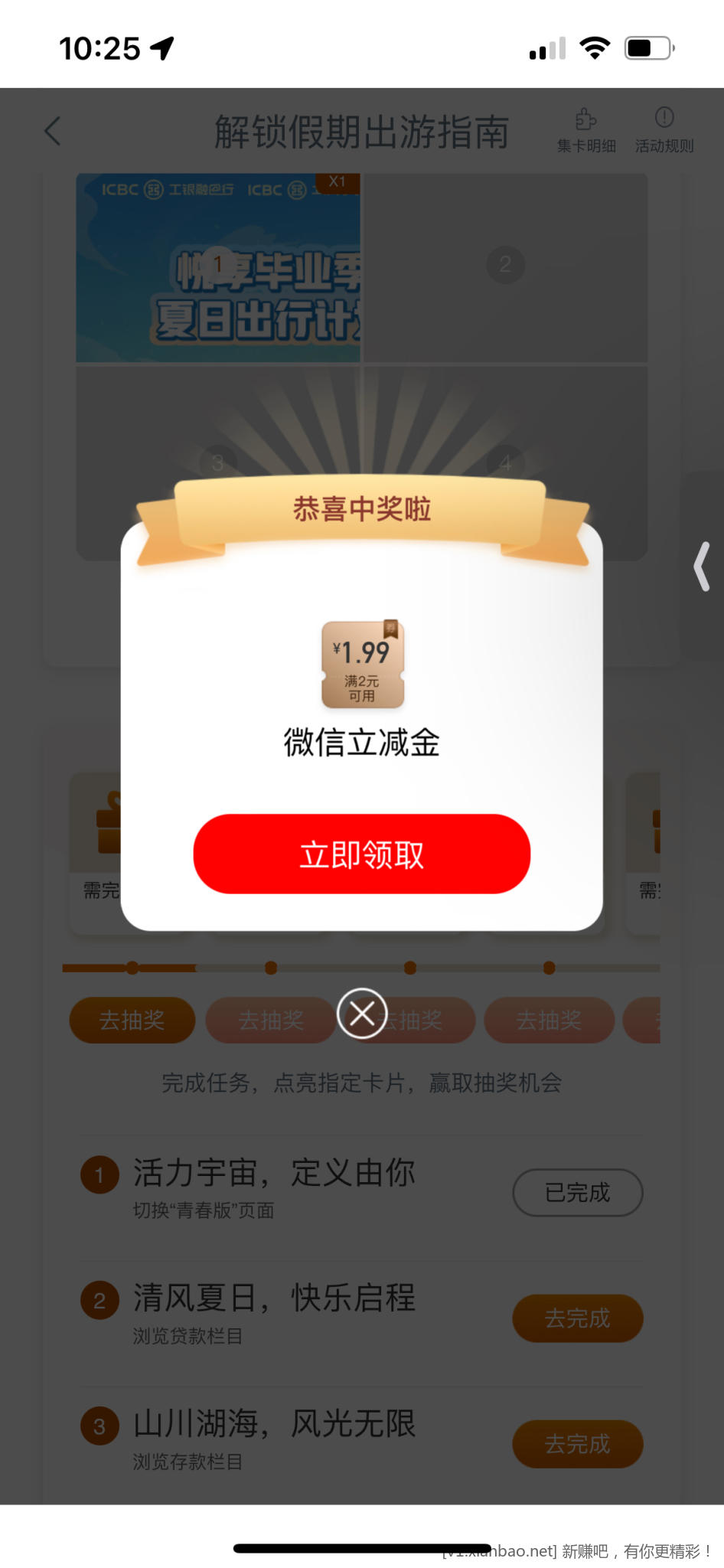Go back with the top-left arrow
Image resolution: width=724 pixels, height=1568 pixels.
coord(52,131)
